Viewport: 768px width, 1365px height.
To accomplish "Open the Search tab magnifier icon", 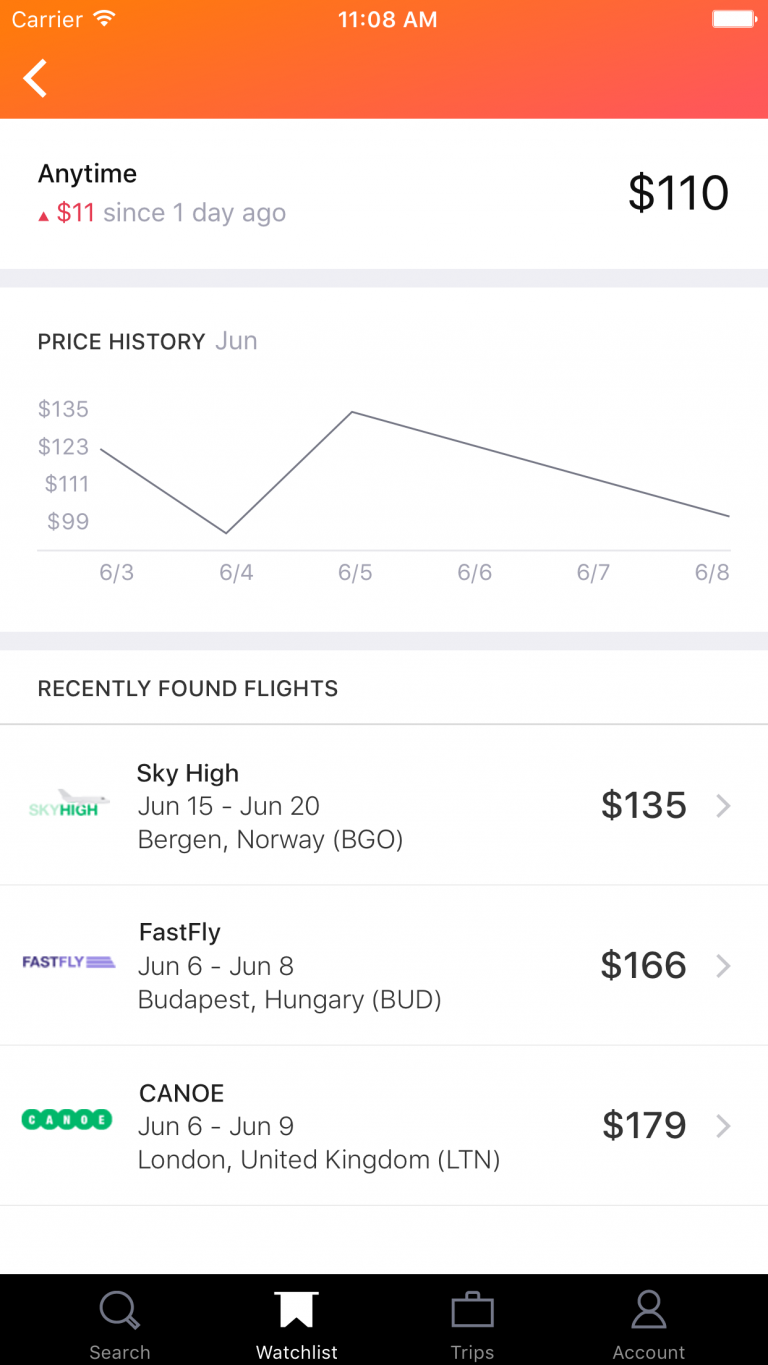I will pyautogui.click(x=119, y=1309).
